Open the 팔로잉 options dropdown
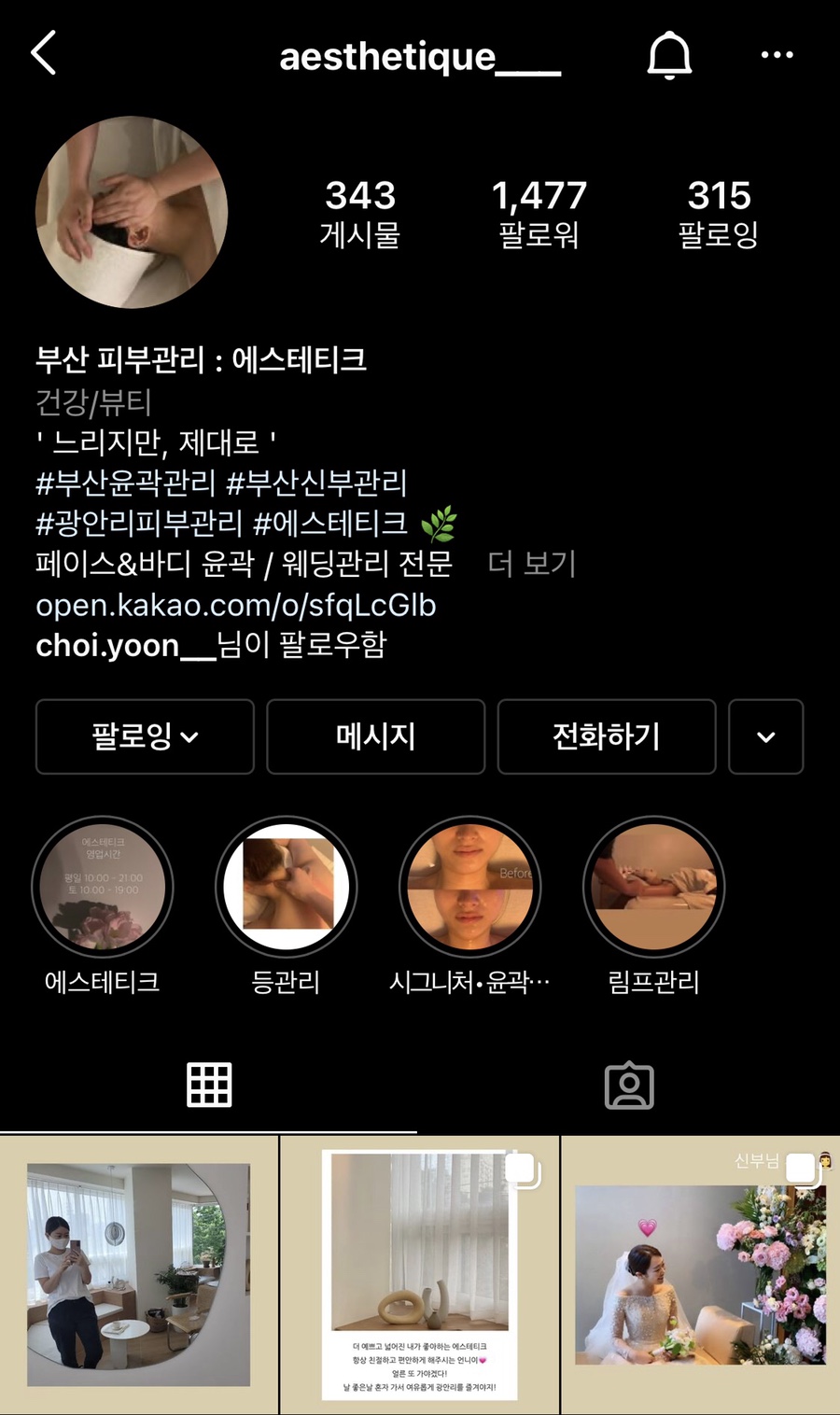The height and width of the screenshot is (1415, 840). (x=145, y=736)
